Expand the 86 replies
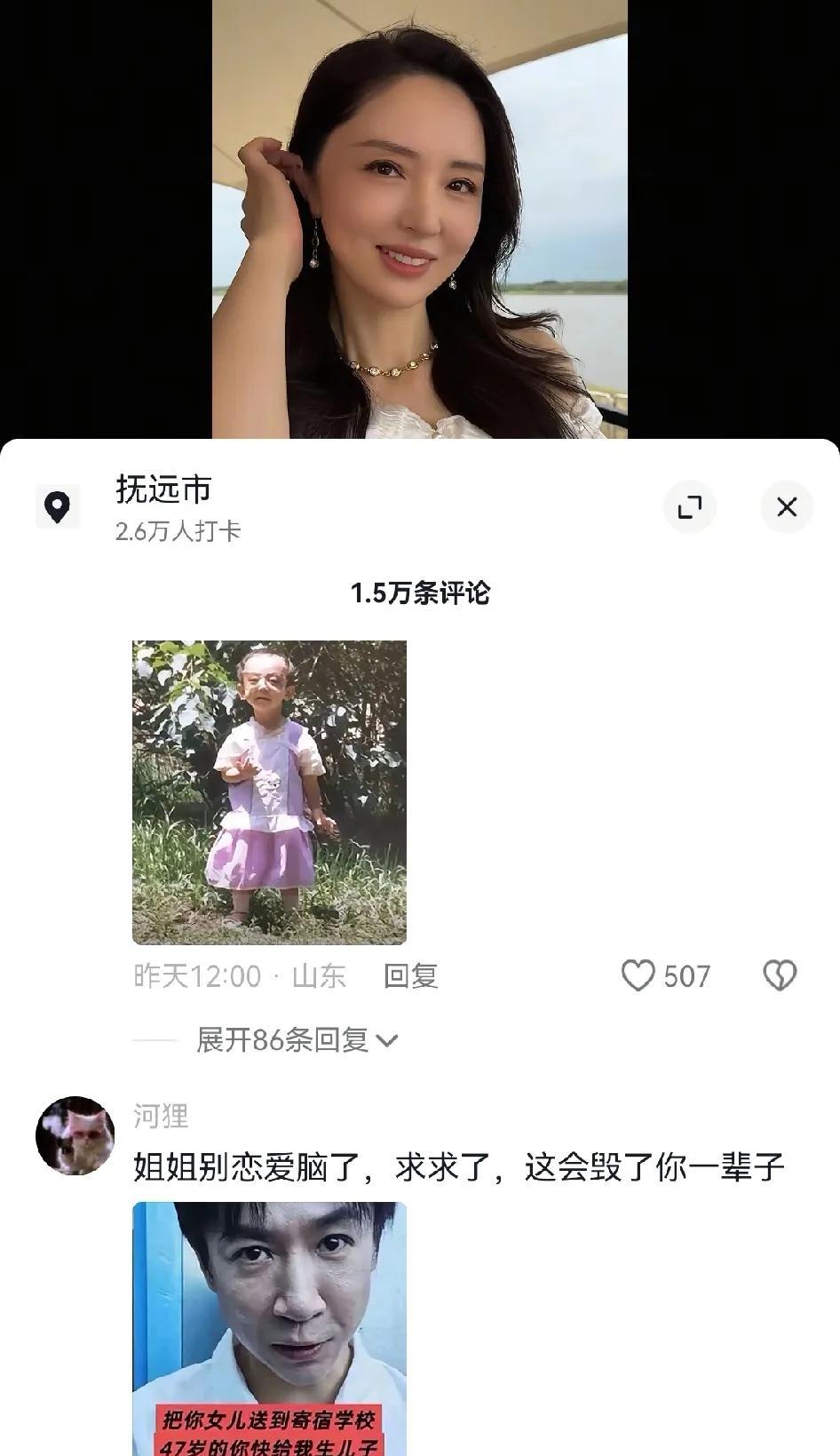 (297, 1039)
